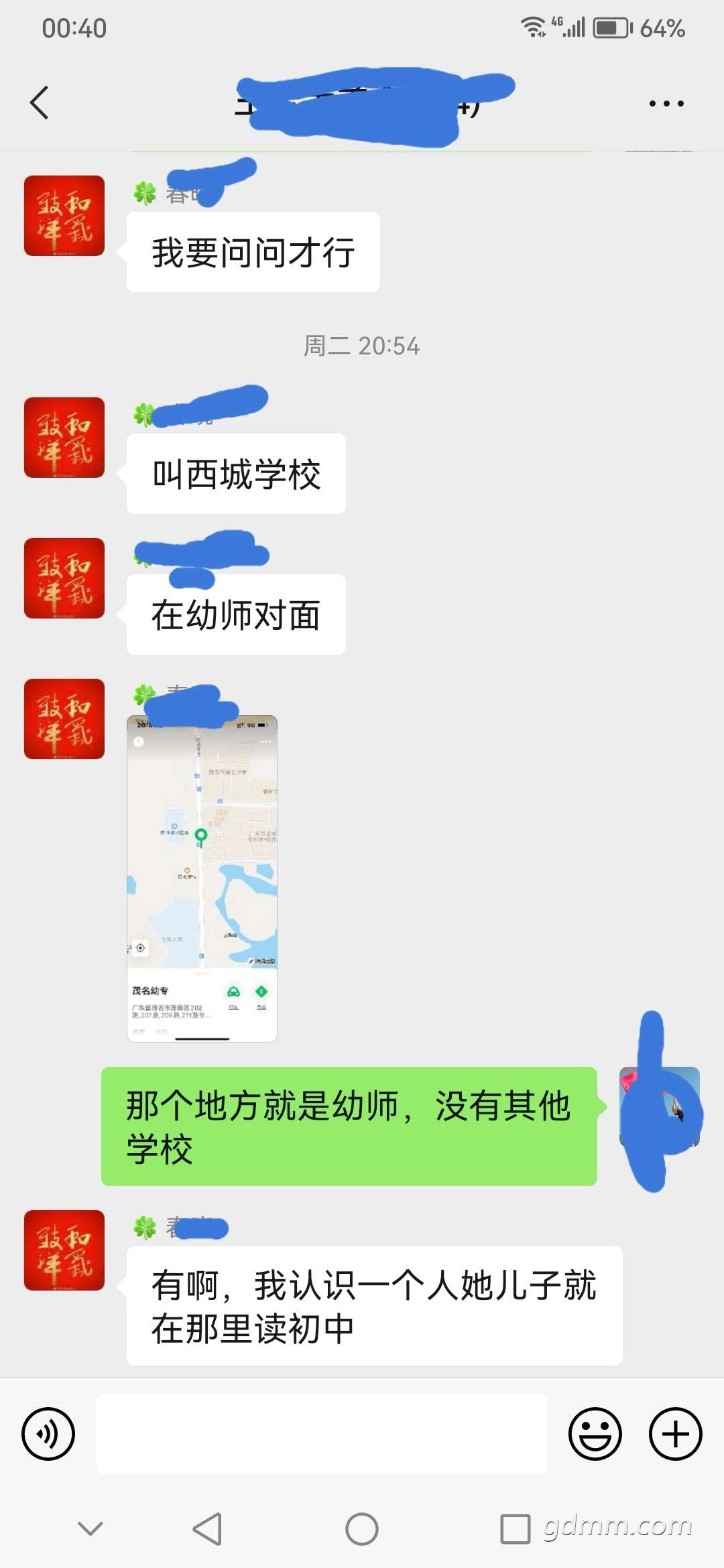724x1568 pixels.
Task: Open the emoji picker
Action: [x=595, y=1434]
